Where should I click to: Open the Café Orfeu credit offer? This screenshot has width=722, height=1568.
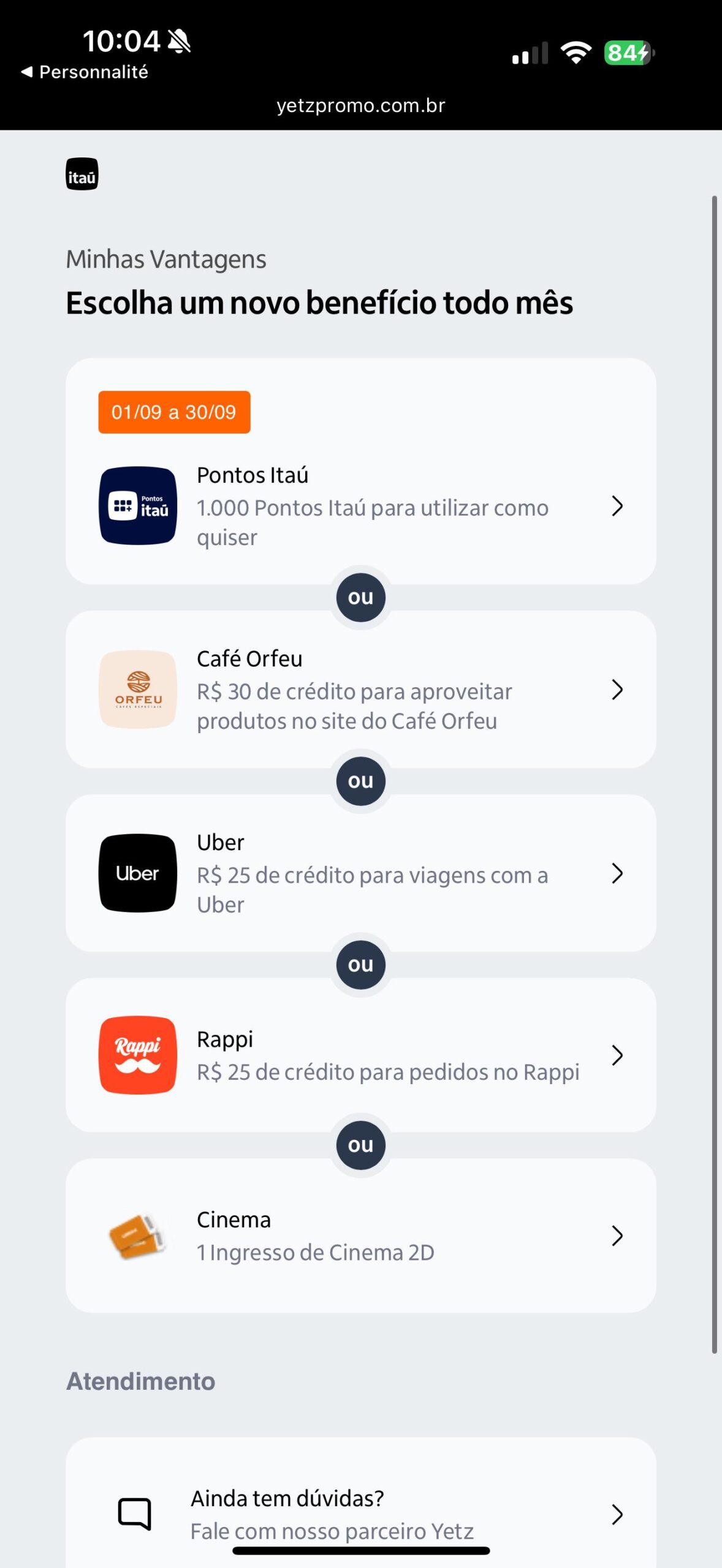point(360,690)
